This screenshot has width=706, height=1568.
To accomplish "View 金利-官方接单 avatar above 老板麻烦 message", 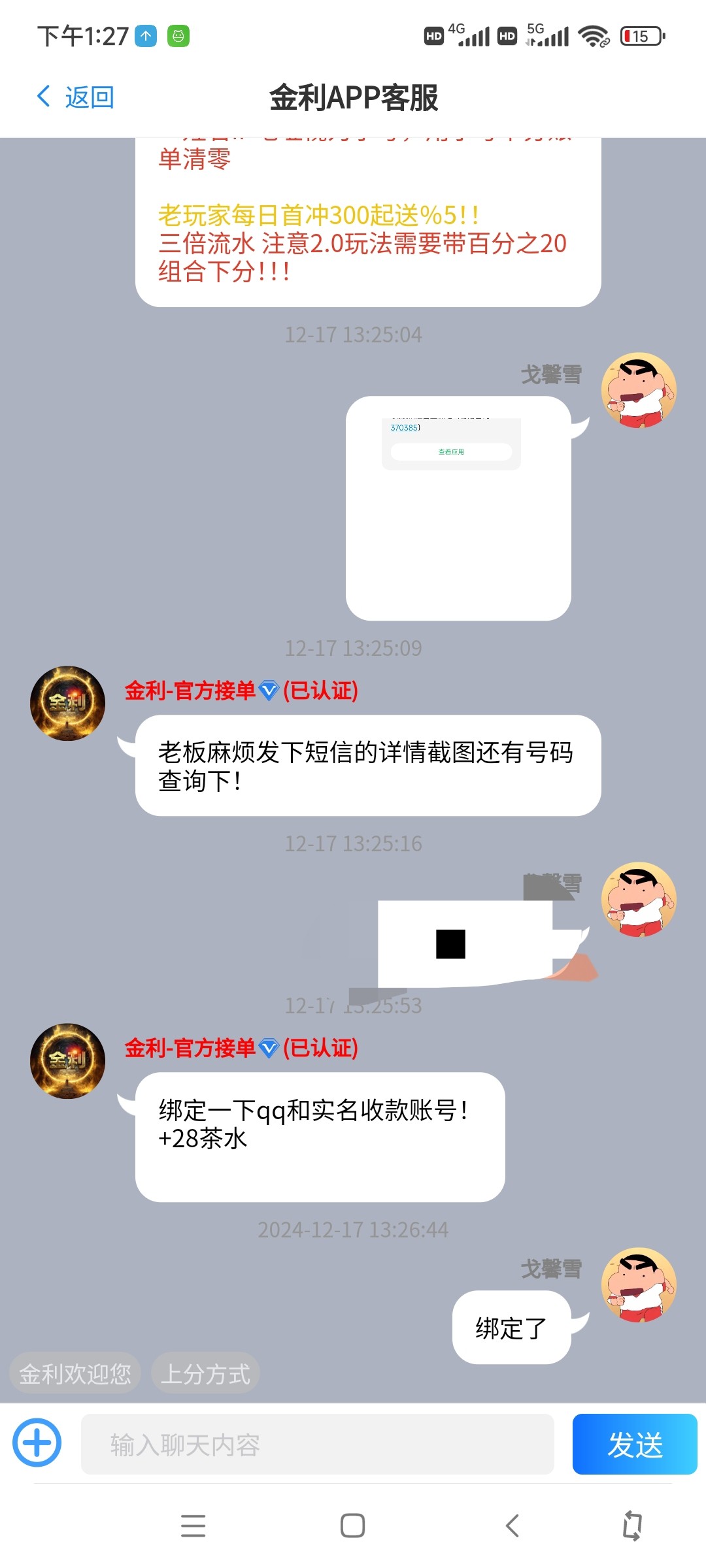I will (68, 704).
